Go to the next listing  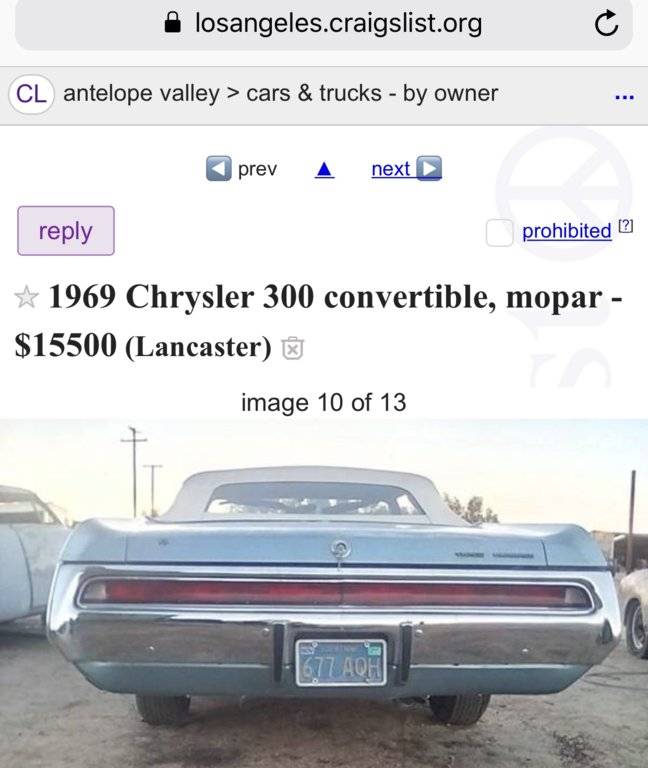click(405, 169)
